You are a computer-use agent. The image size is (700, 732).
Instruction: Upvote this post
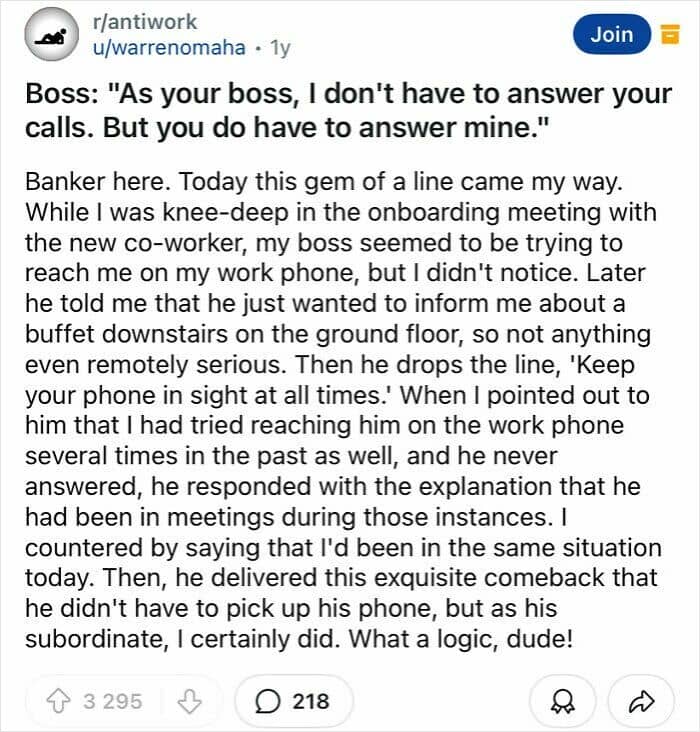[x=59, y=701]
